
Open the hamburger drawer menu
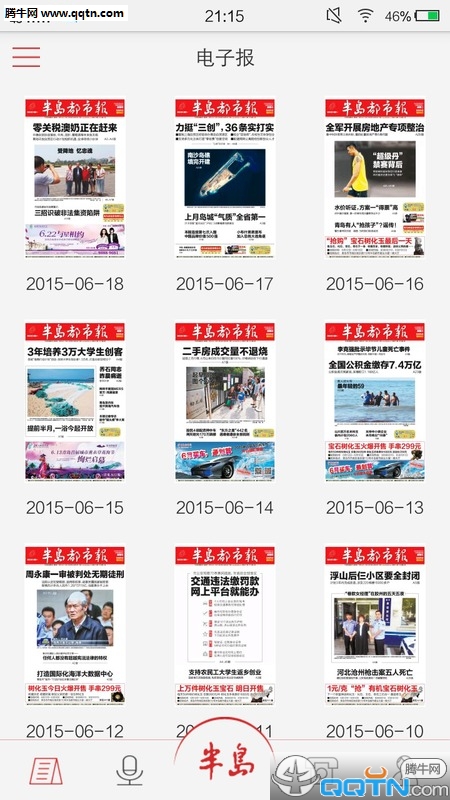tap(27, 57)
